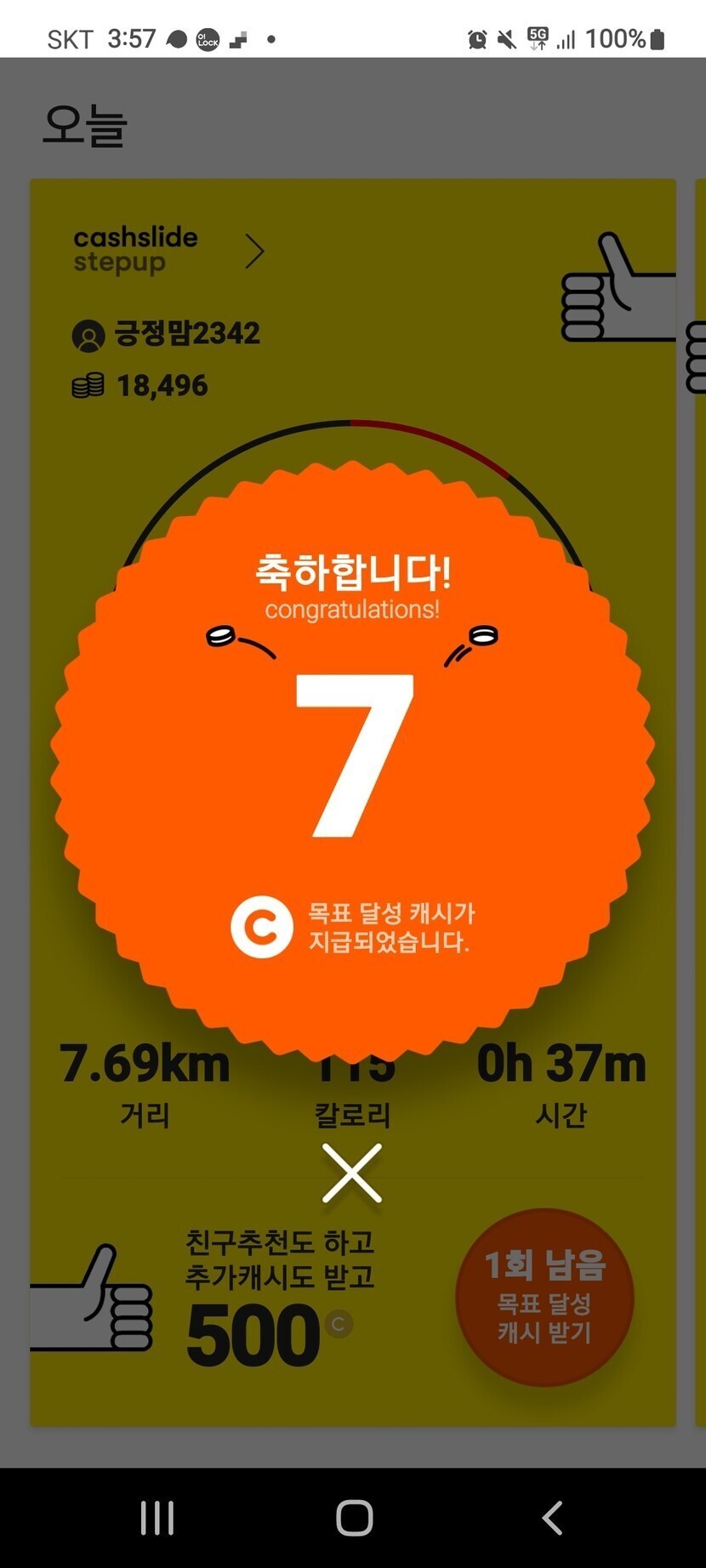Open recent apps from navigation bar
The width and height of the screenshot is (706, 1568).
pos(157,1517)
